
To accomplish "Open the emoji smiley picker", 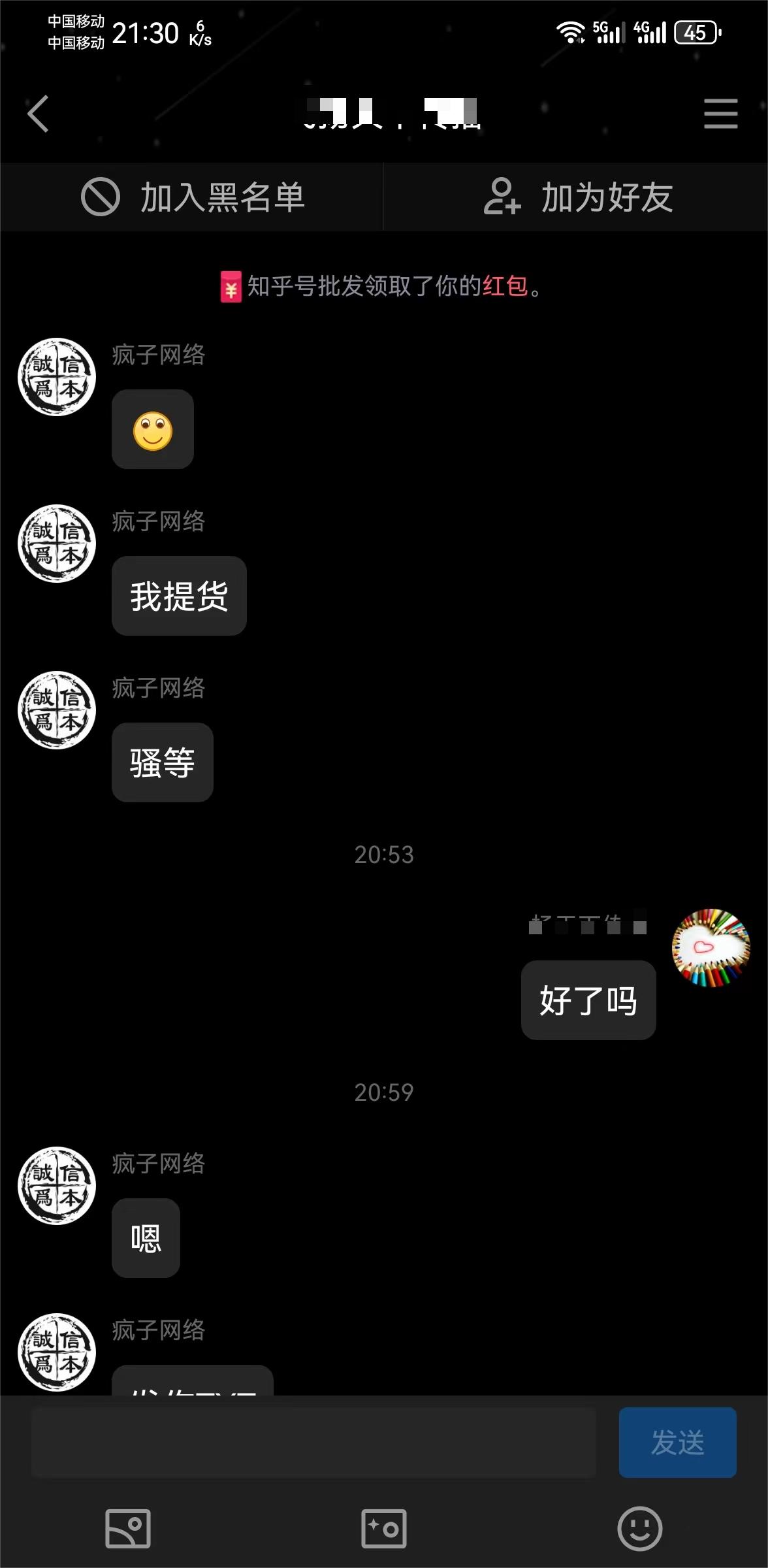I will 639,1528.
